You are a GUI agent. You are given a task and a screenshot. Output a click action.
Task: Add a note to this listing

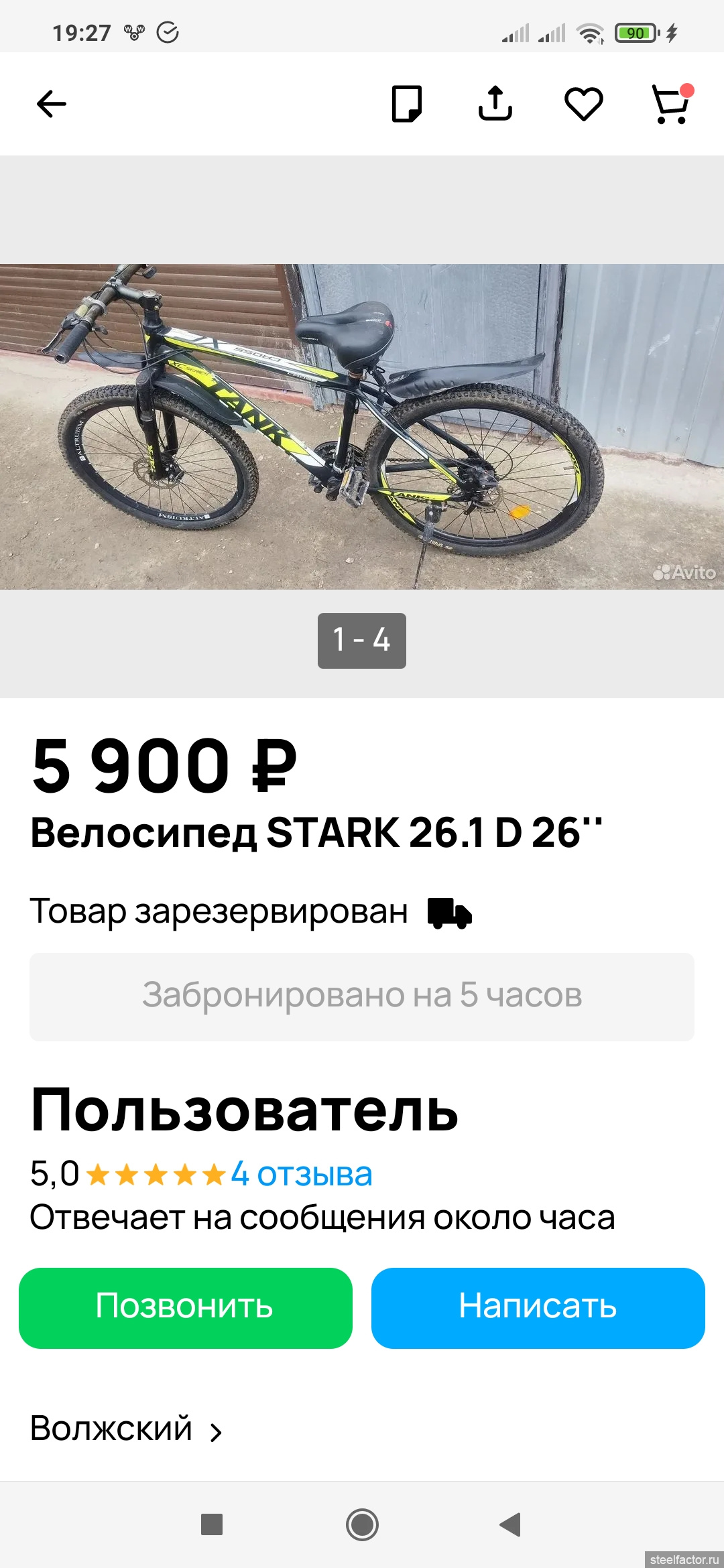pyautogui.click(x=406, y=104)
